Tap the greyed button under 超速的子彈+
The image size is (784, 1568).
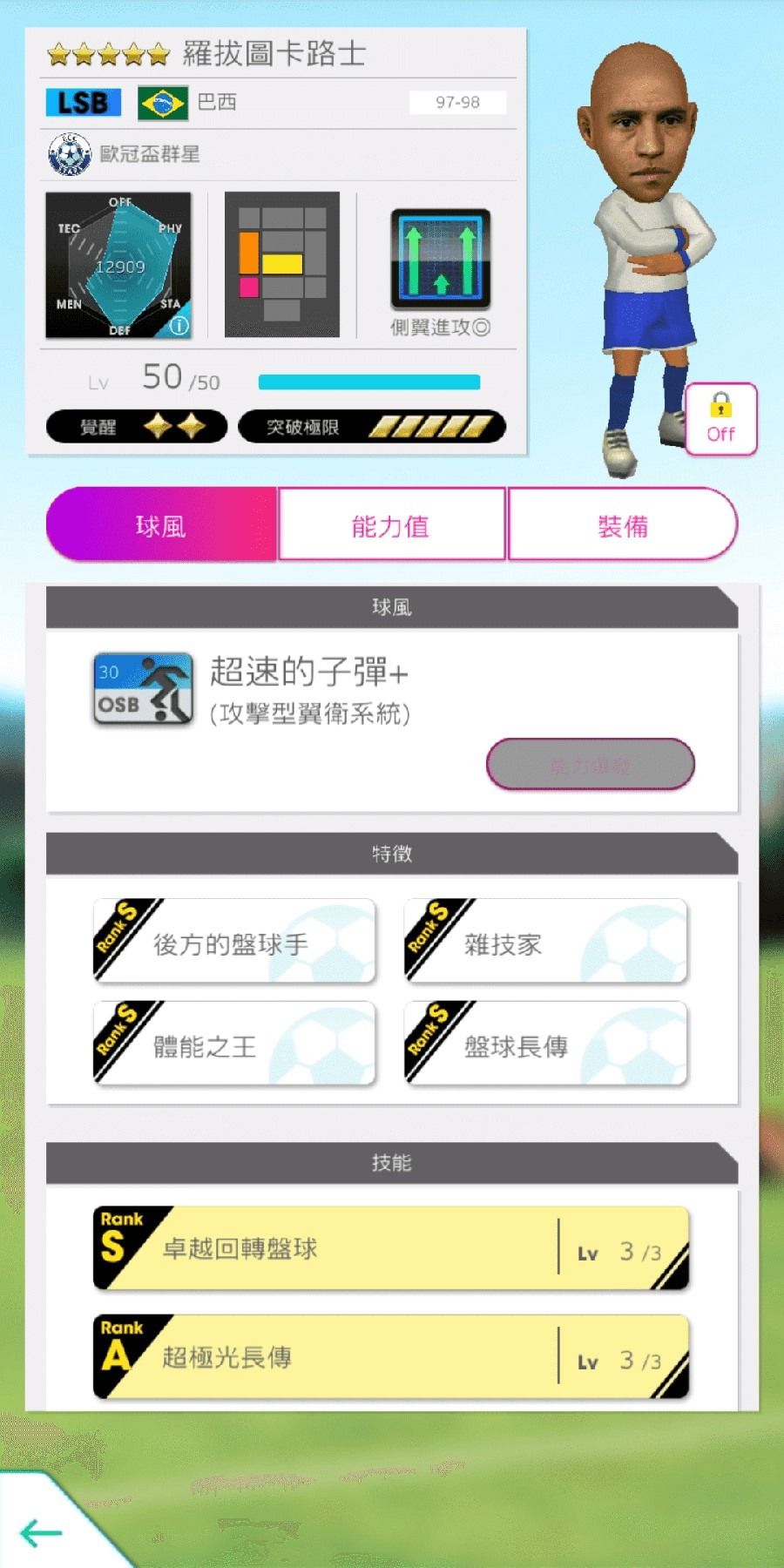click(x=590, y=765)
